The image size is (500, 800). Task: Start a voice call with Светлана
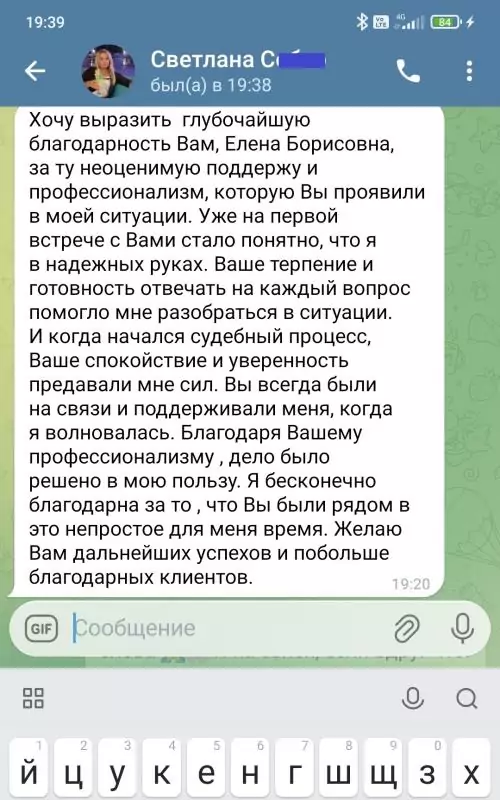point(409,71)
